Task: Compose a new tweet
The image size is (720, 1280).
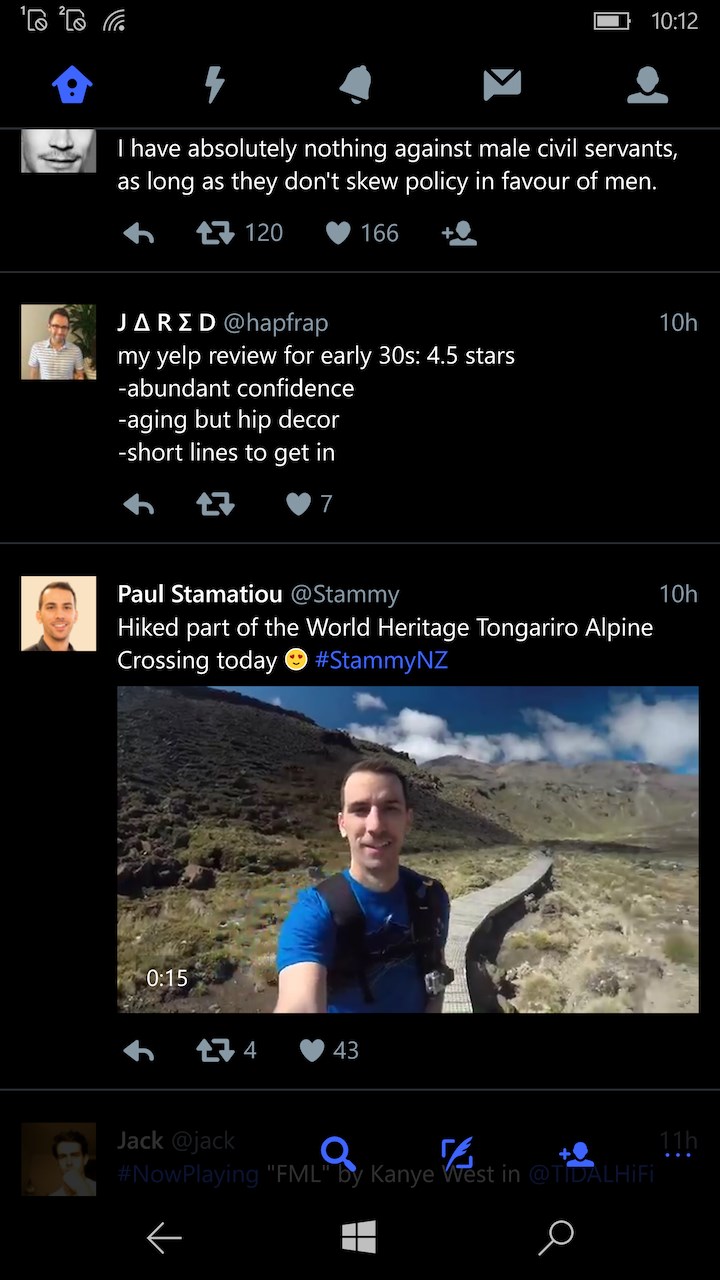Action: pos(457,1154)
